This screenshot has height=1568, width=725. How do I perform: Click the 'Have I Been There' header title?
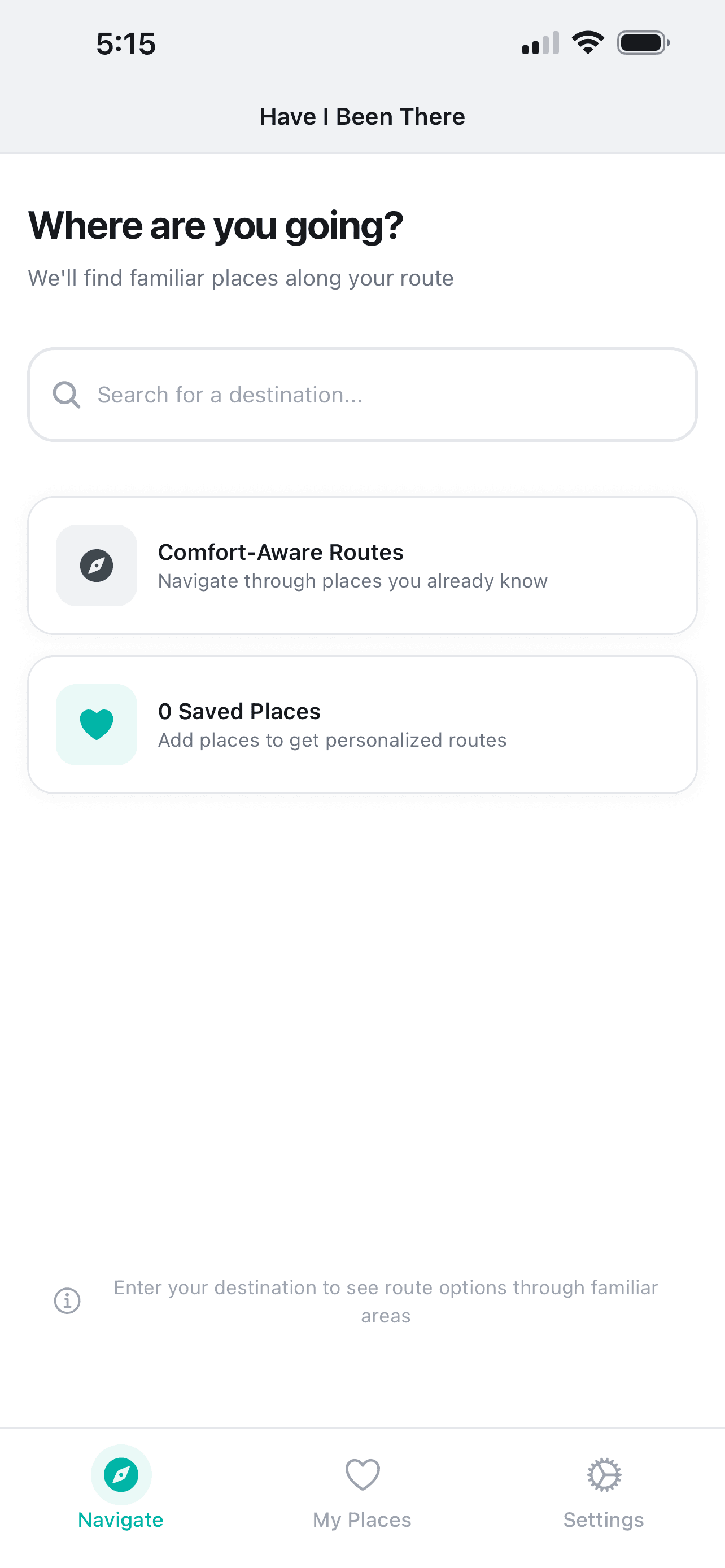pyautogui.click(x=362, y=116)
